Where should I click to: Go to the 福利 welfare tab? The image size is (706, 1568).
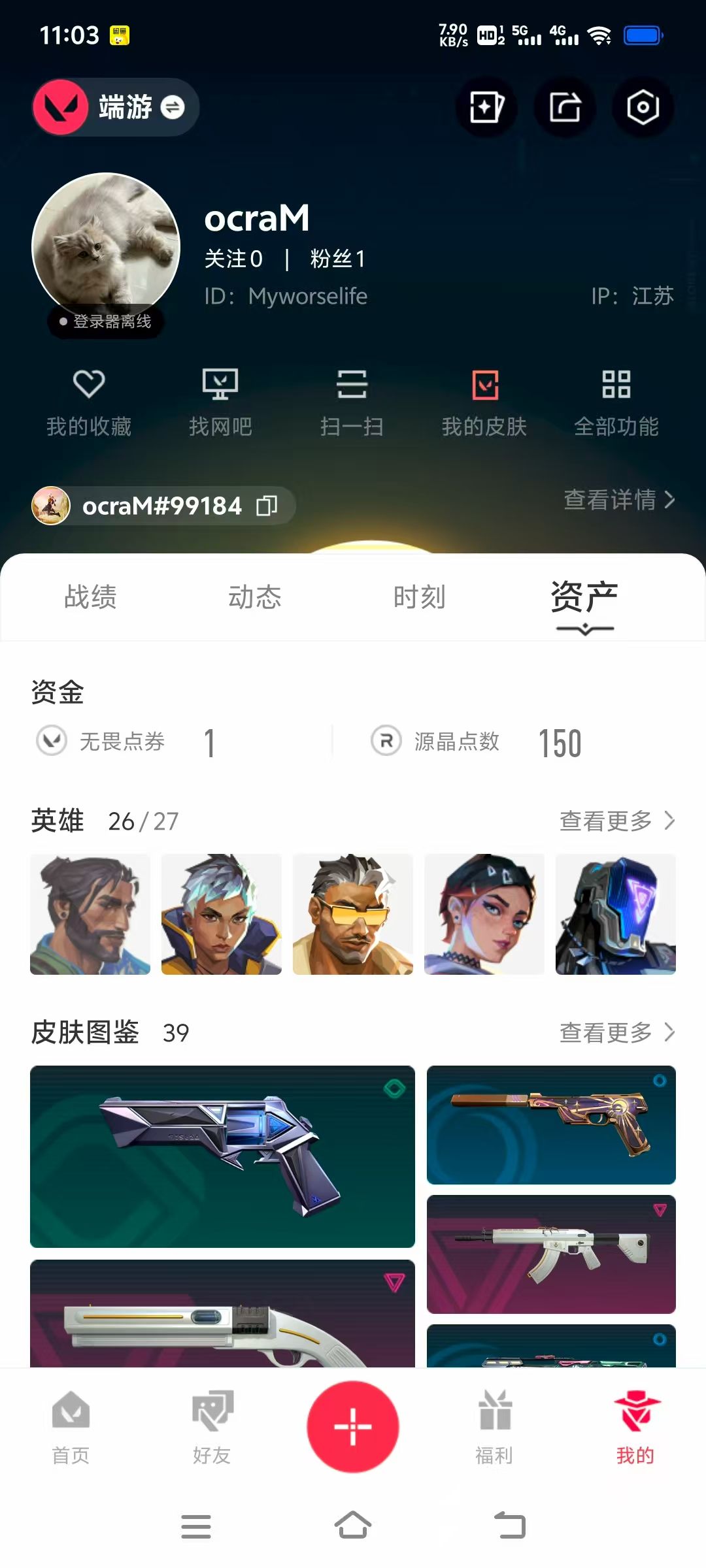point(494,1428)
